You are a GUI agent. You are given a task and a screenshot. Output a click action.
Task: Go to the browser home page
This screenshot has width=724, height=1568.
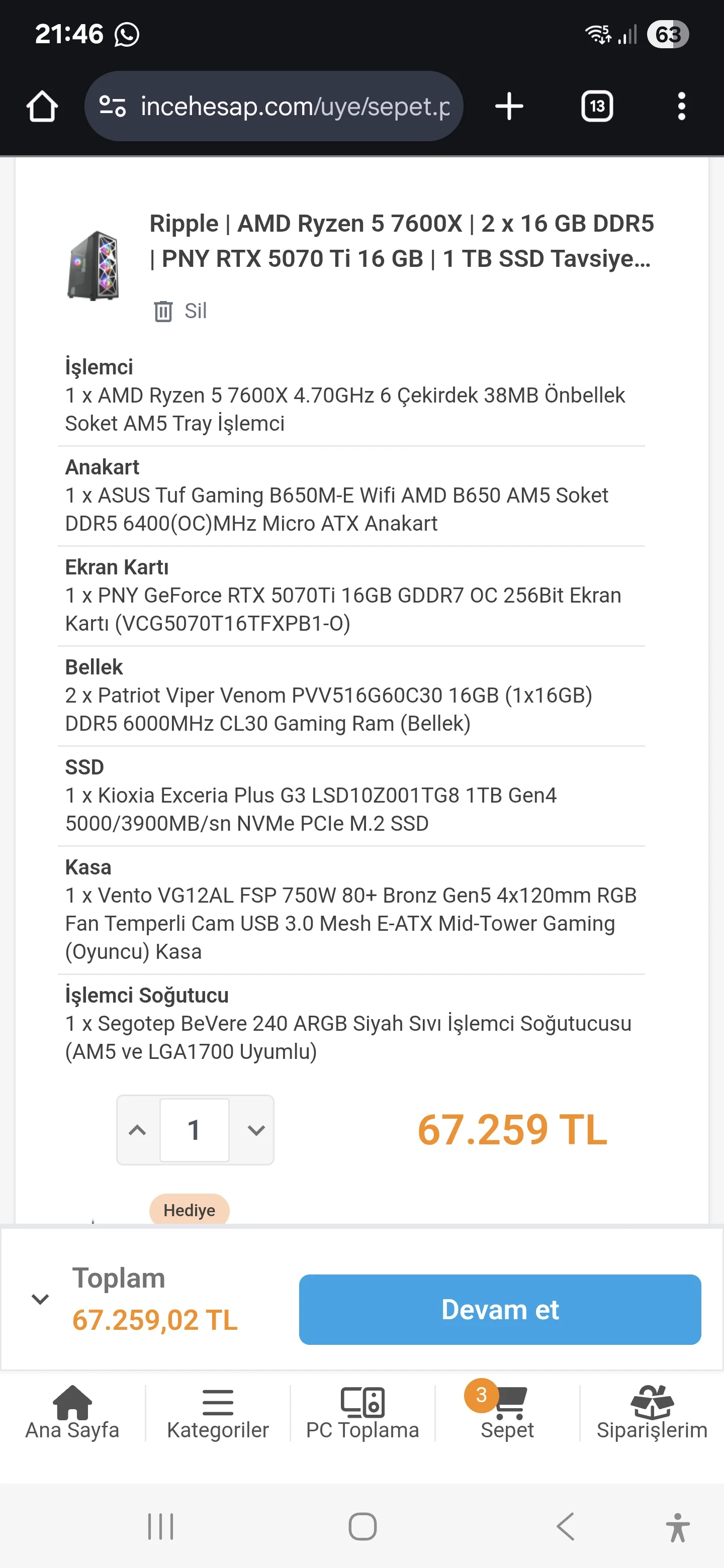pyautogui.click(x=42, y=107)
